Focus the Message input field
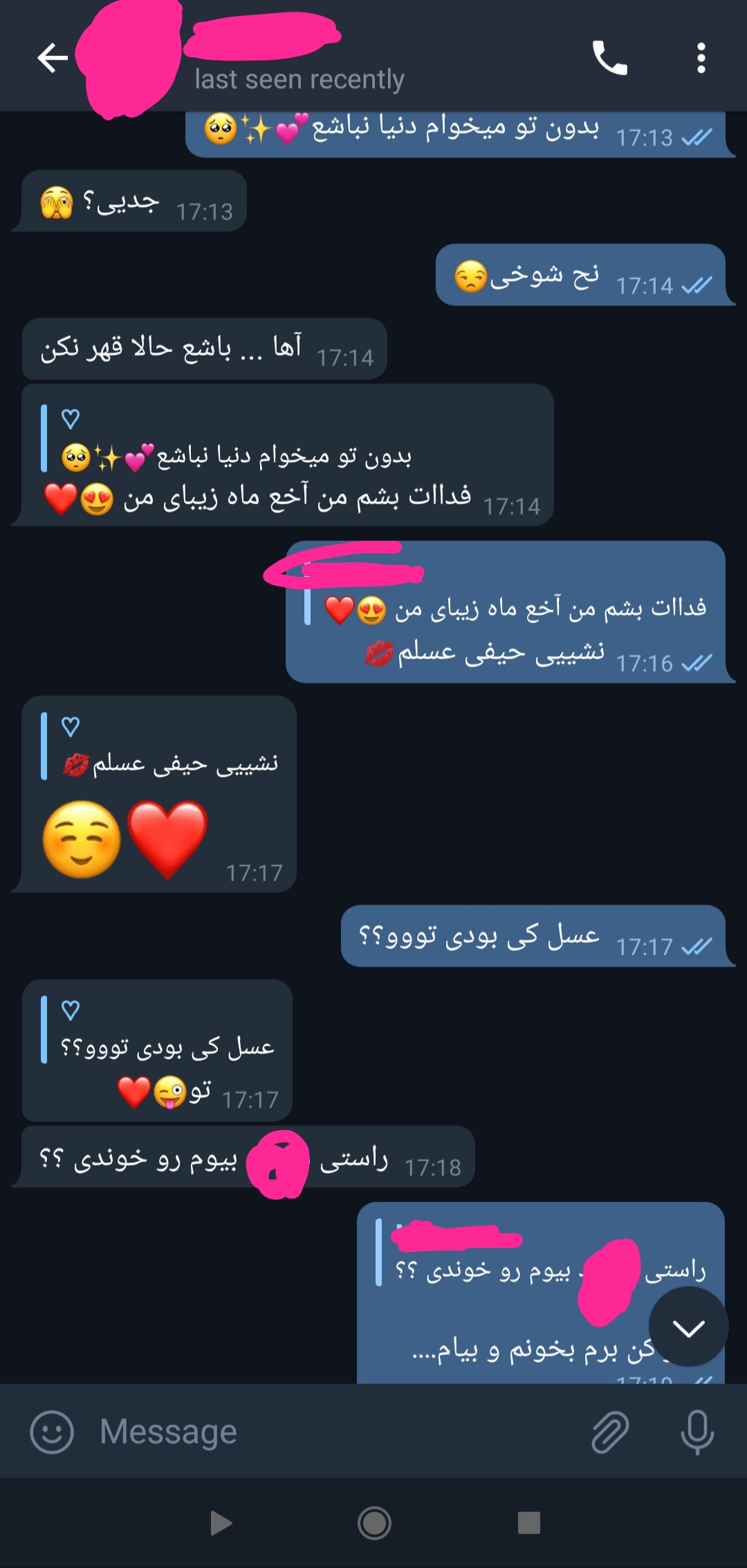 [x=332, y=1432]
